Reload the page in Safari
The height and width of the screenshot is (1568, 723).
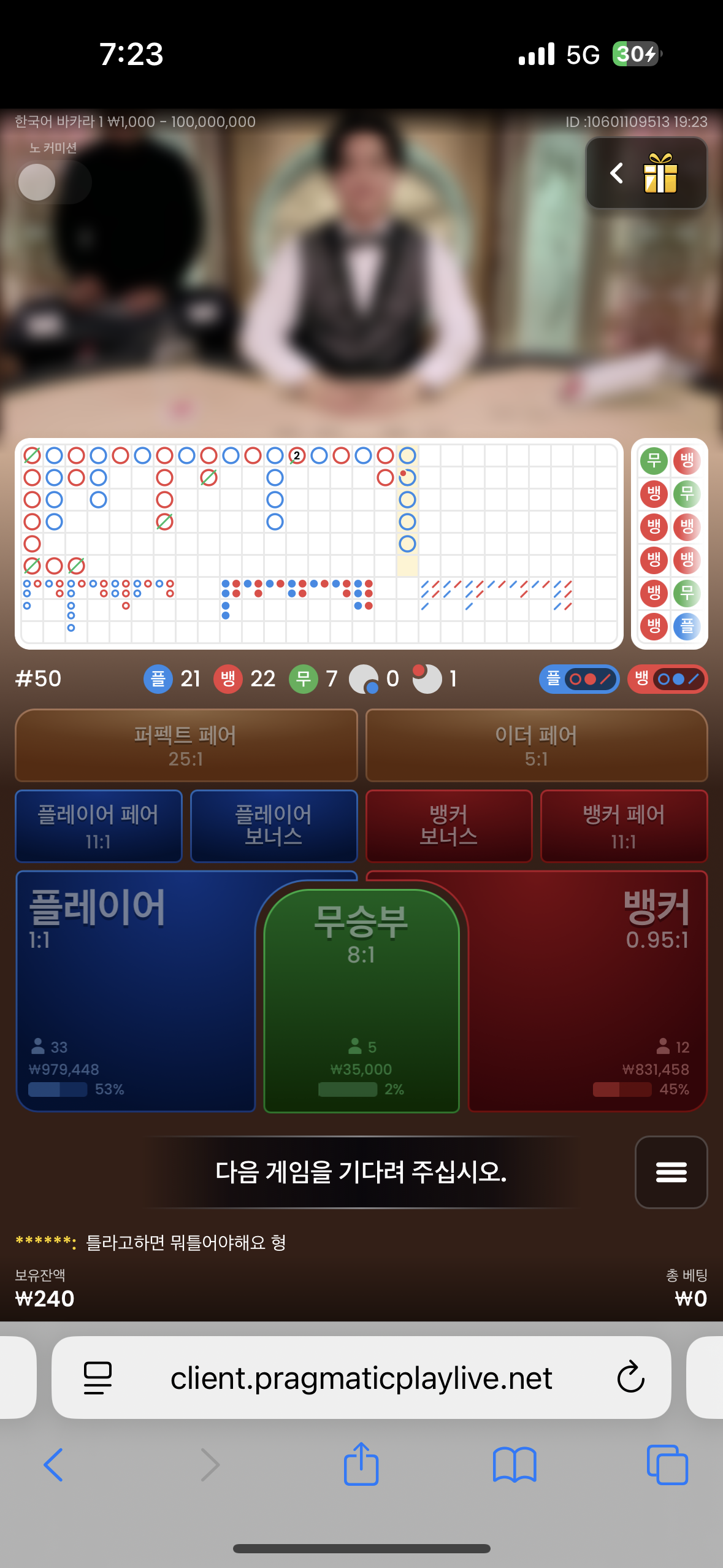630,1377
